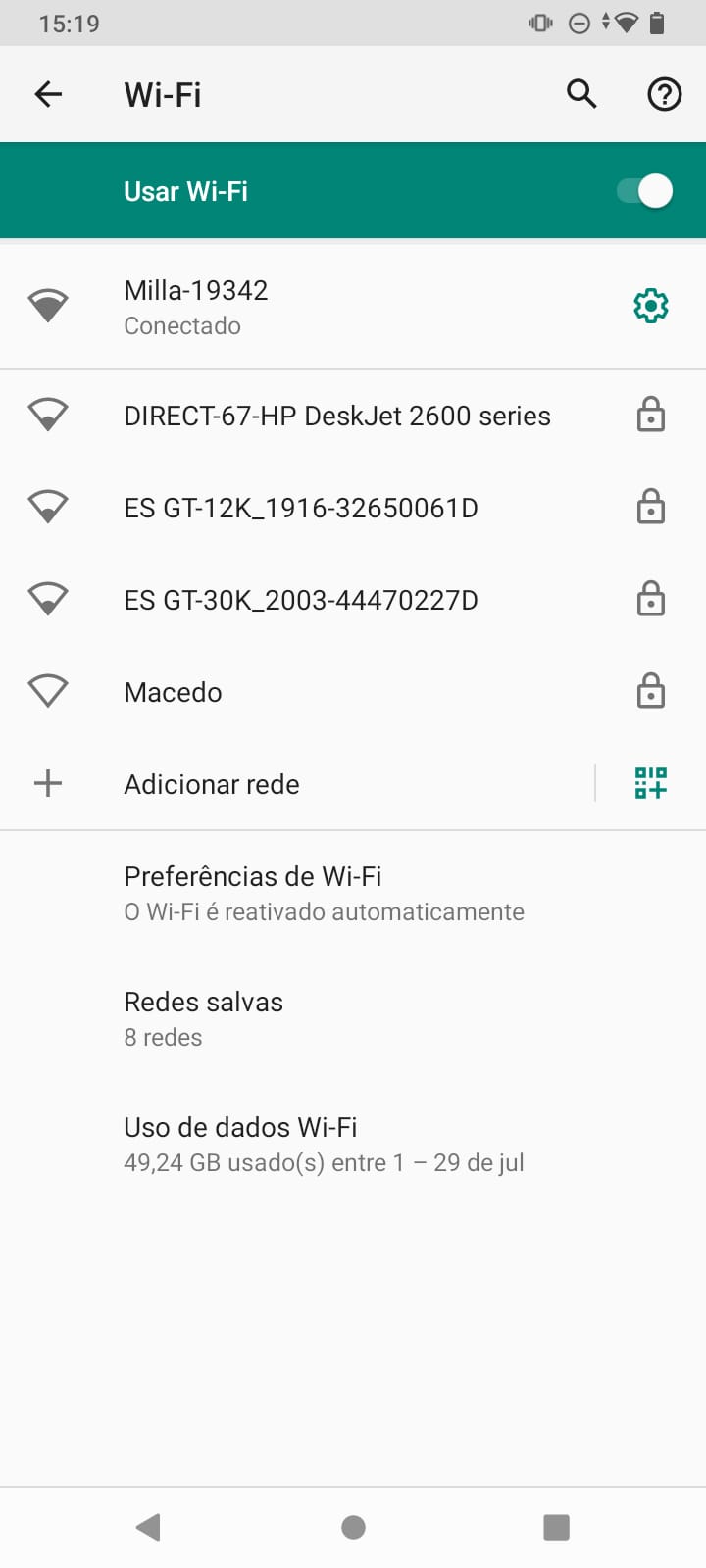Connect to the Macedo network

point(174,693)
